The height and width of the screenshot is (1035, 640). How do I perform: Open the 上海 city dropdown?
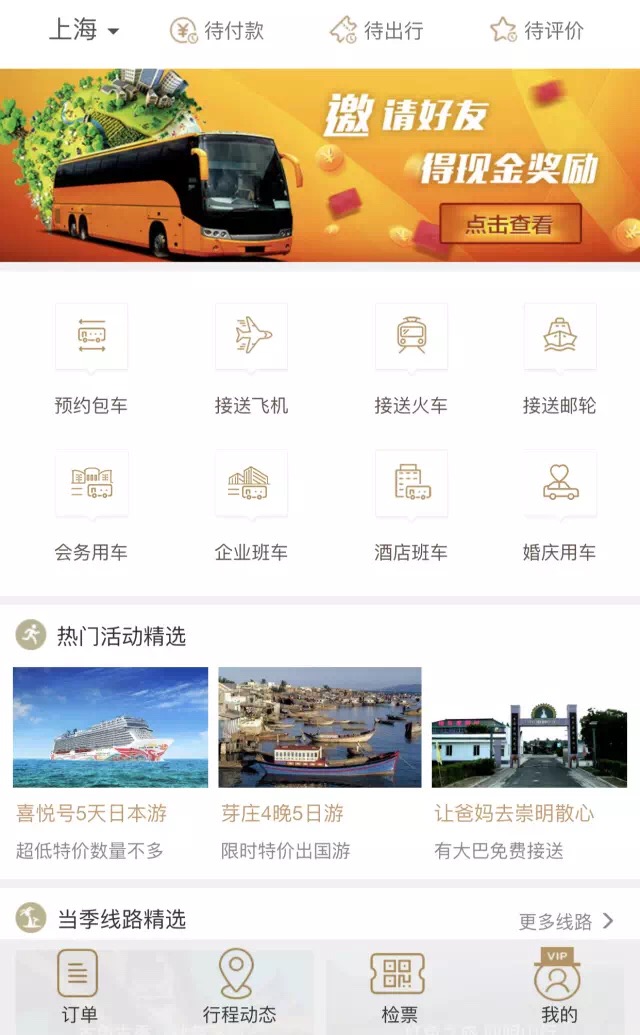(84, 30)
